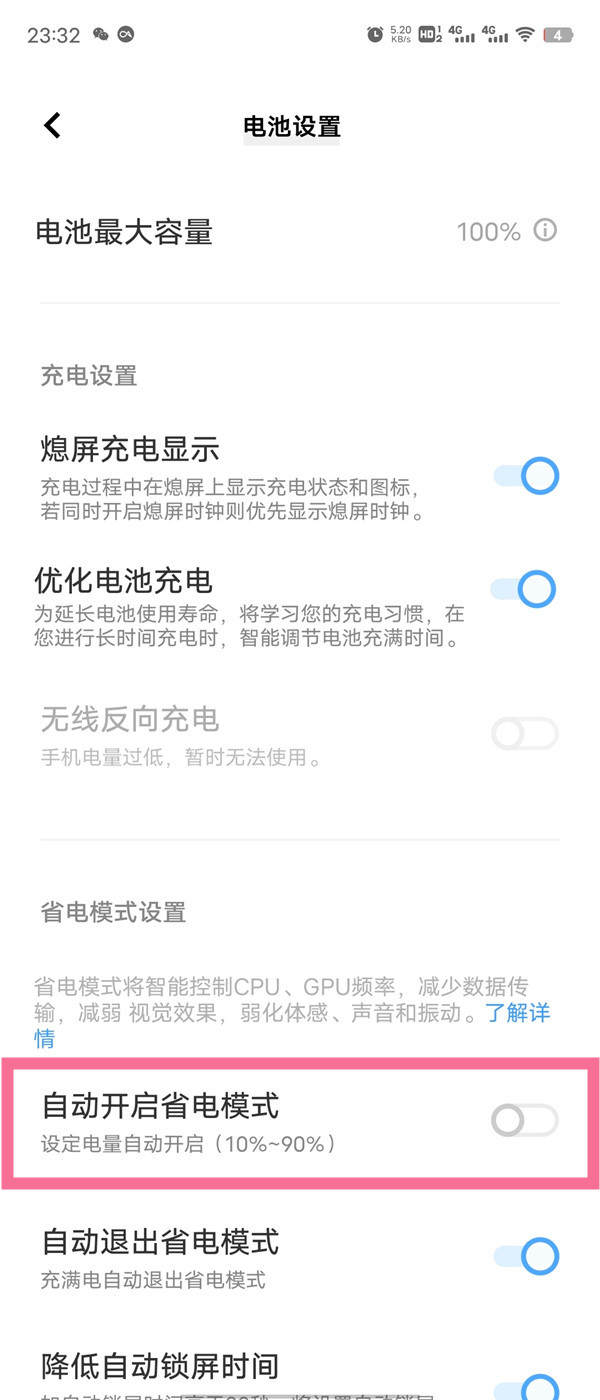600x1400 pixels.
Task: Disable 熄屏充电显示 switch
Action: (526, 476)
